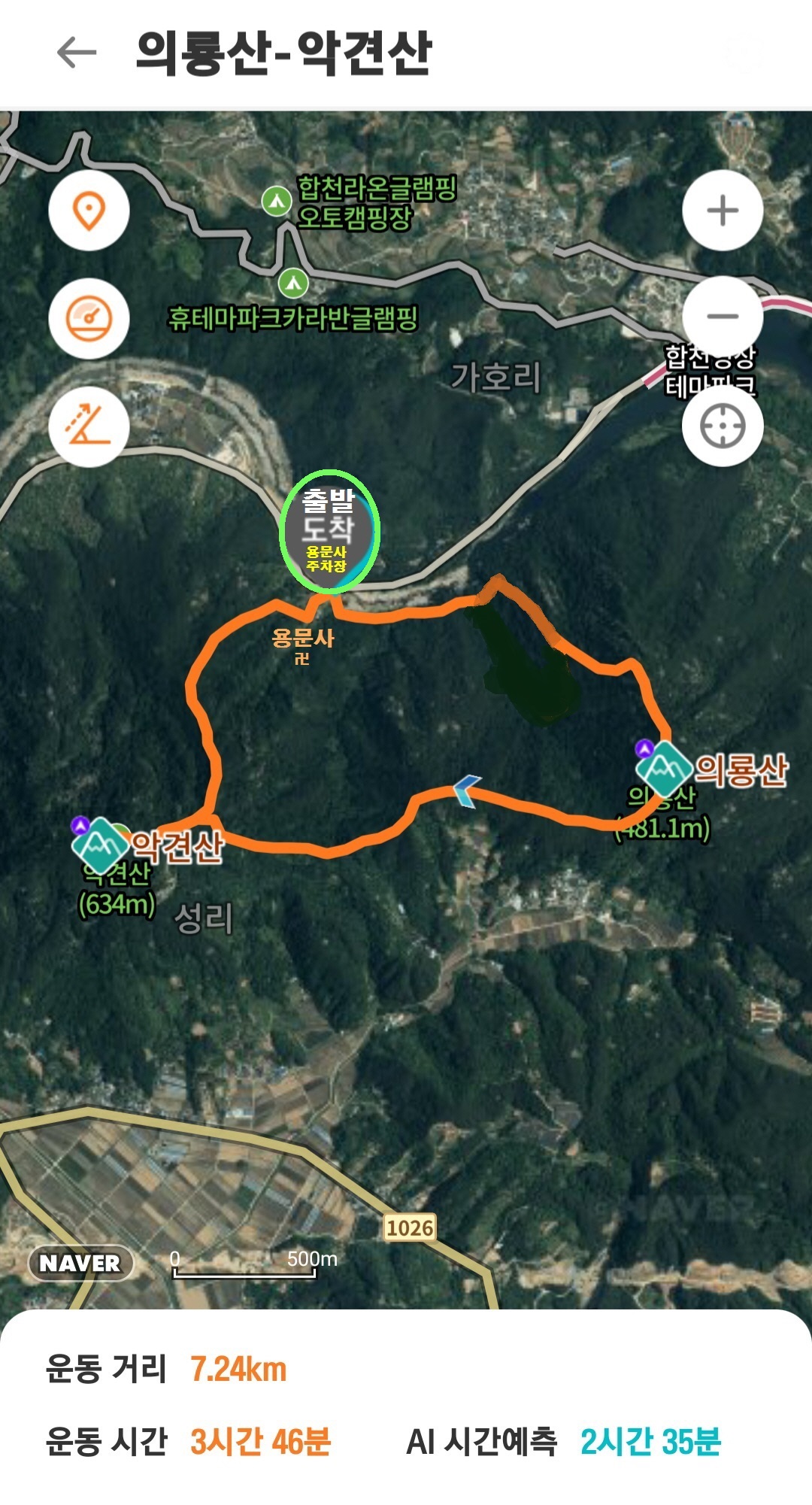Select the 악견산 peak marker

pyautogui.click(x=100, y=845)
